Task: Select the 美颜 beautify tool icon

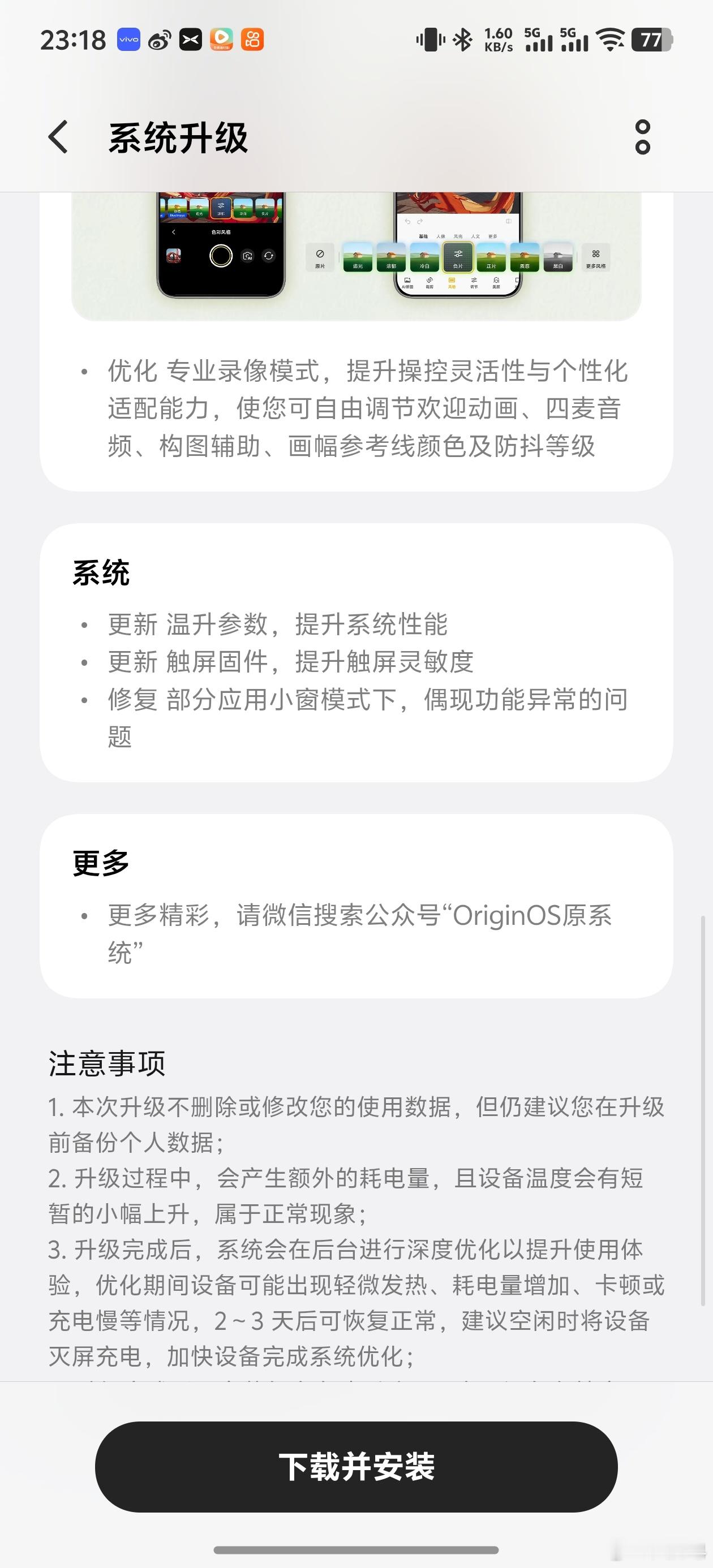Action: pos(495,282)
